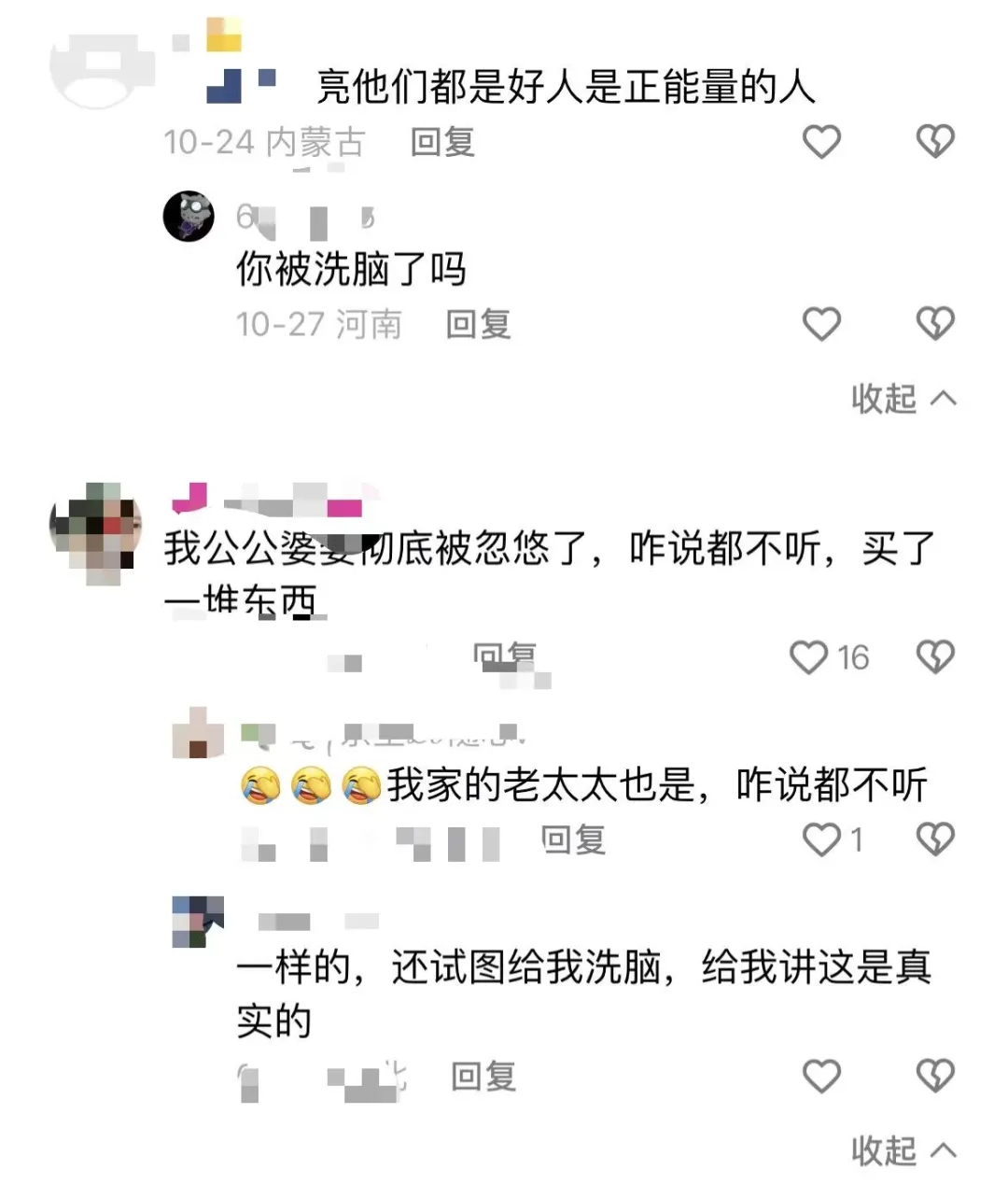This screenshot has width=1008, height=1184.
Task: Like the reply '我家的老太太也是'
Action: [x=821, y=840]
